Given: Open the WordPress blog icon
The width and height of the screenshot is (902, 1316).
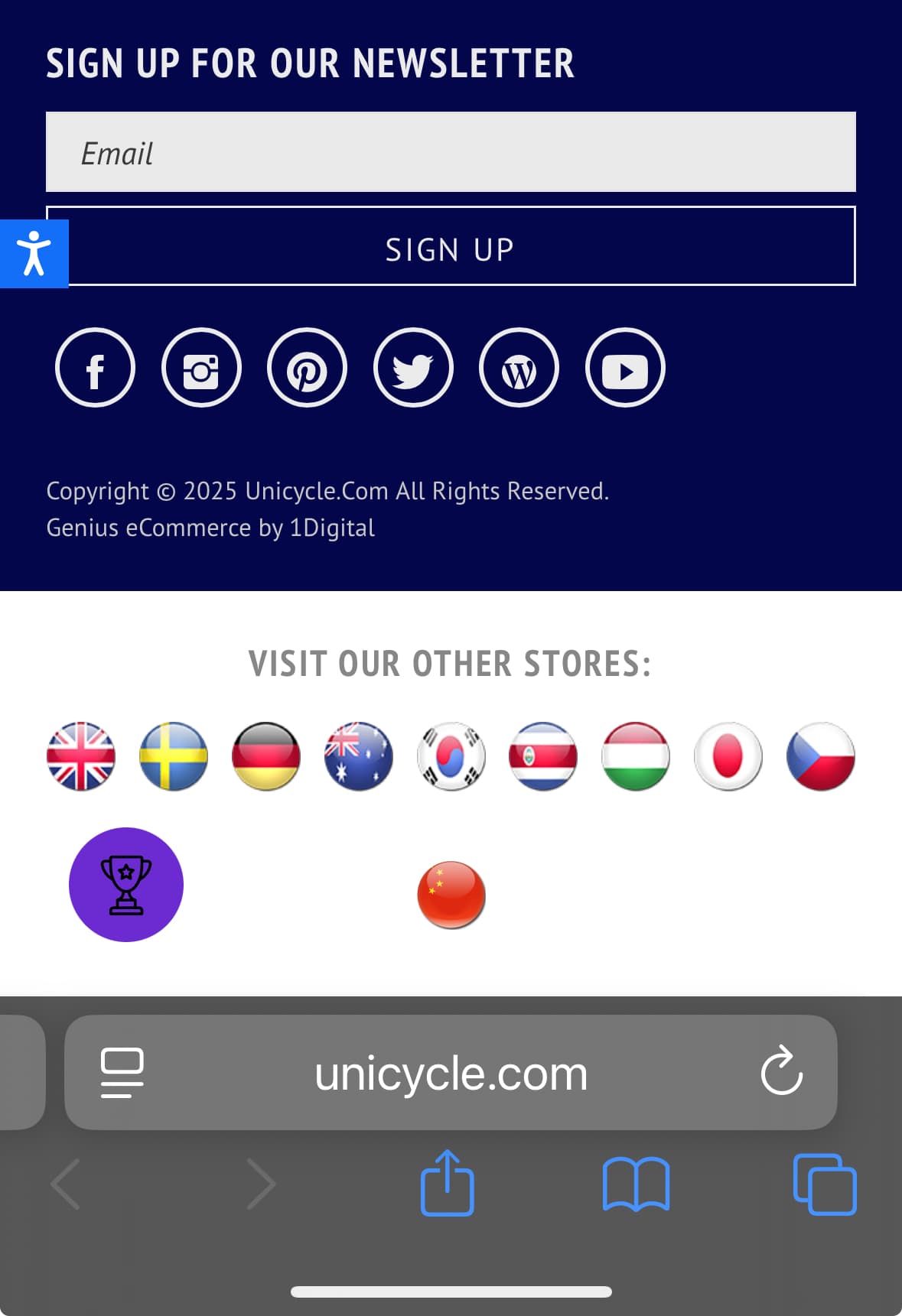Looking at the screenshot, I should coord(519,368).
